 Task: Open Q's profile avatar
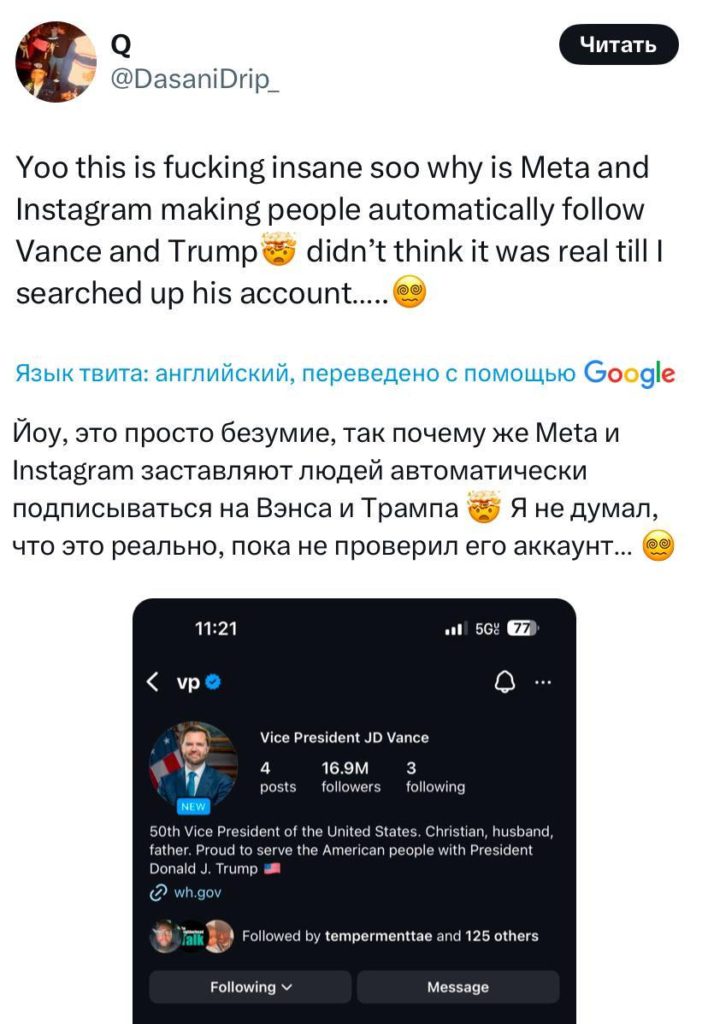click(x=55, y=62)
